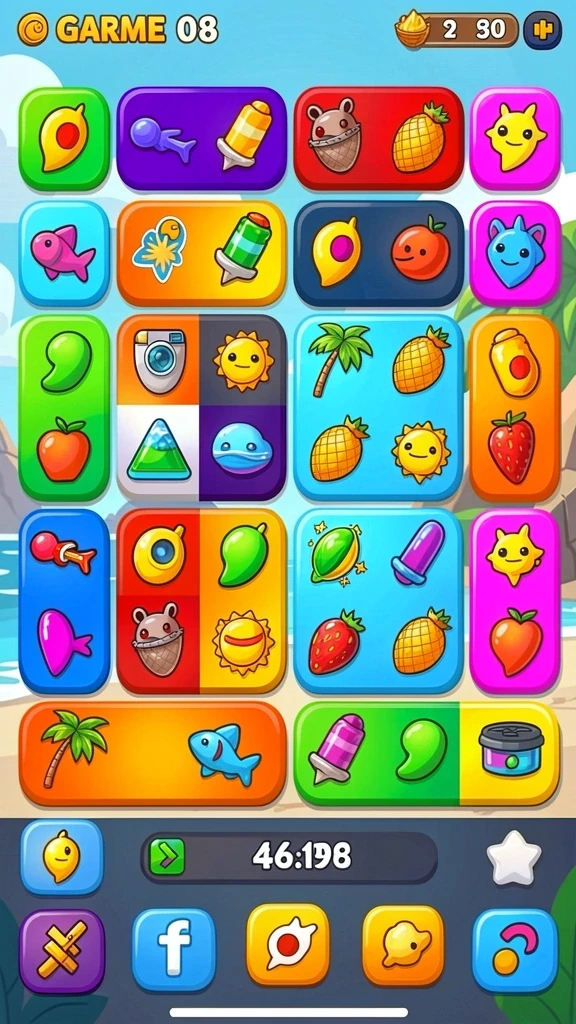Tap the orange button with yellow blob icon
The height and width of the screenshot is (1024, 576).
click(403, 946)
